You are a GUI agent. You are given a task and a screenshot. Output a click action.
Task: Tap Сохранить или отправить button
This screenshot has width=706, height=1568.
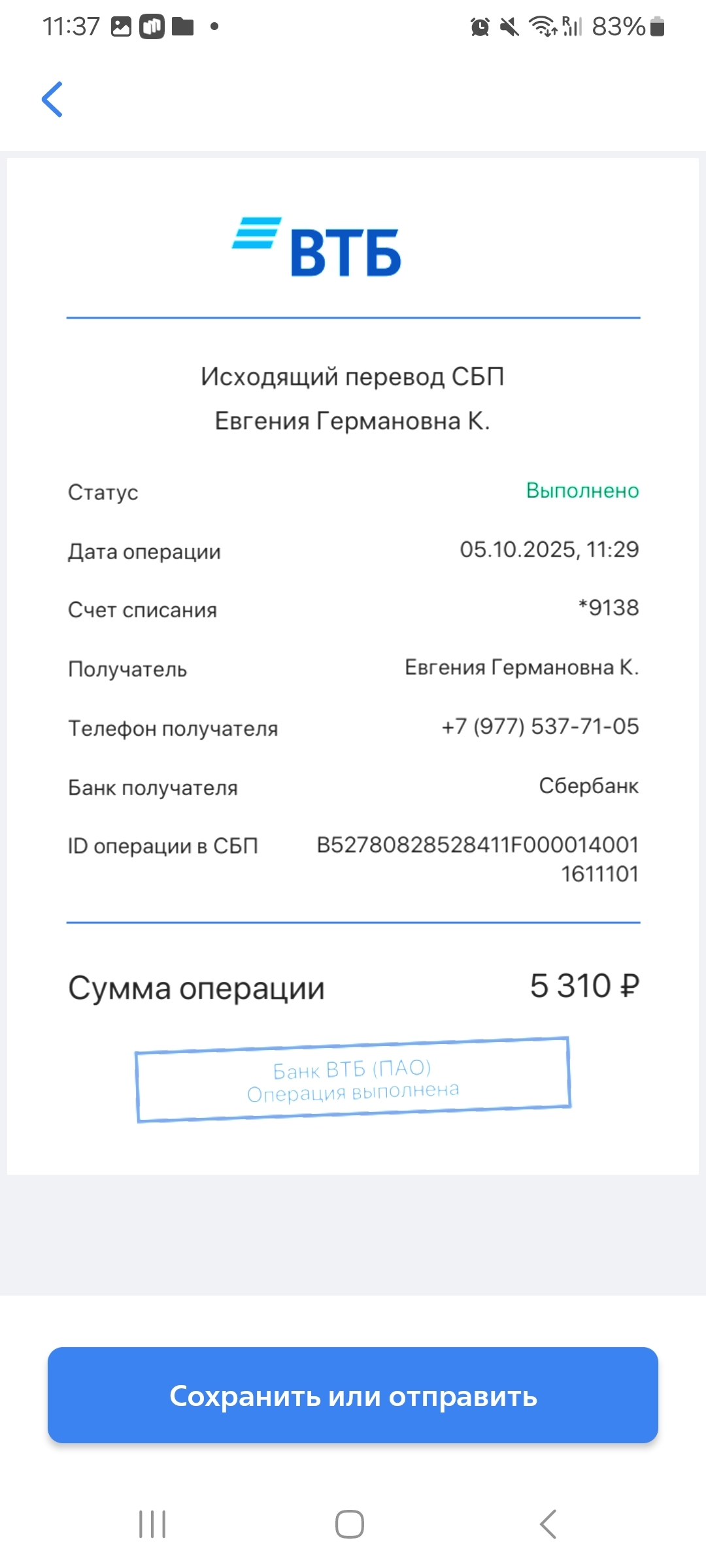pos(353,1396)
